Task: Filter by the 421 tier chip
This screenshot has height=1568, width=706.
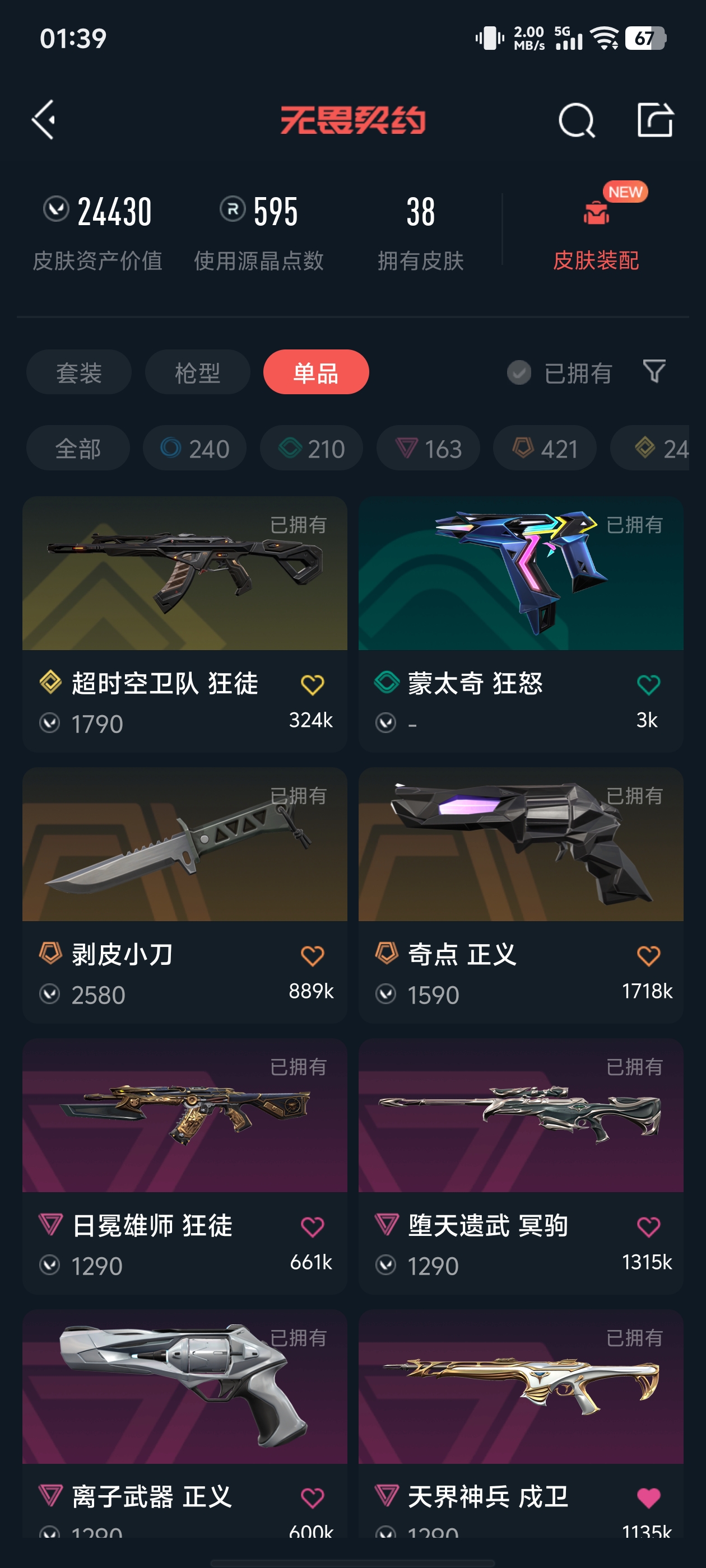Action: point(545,449)
